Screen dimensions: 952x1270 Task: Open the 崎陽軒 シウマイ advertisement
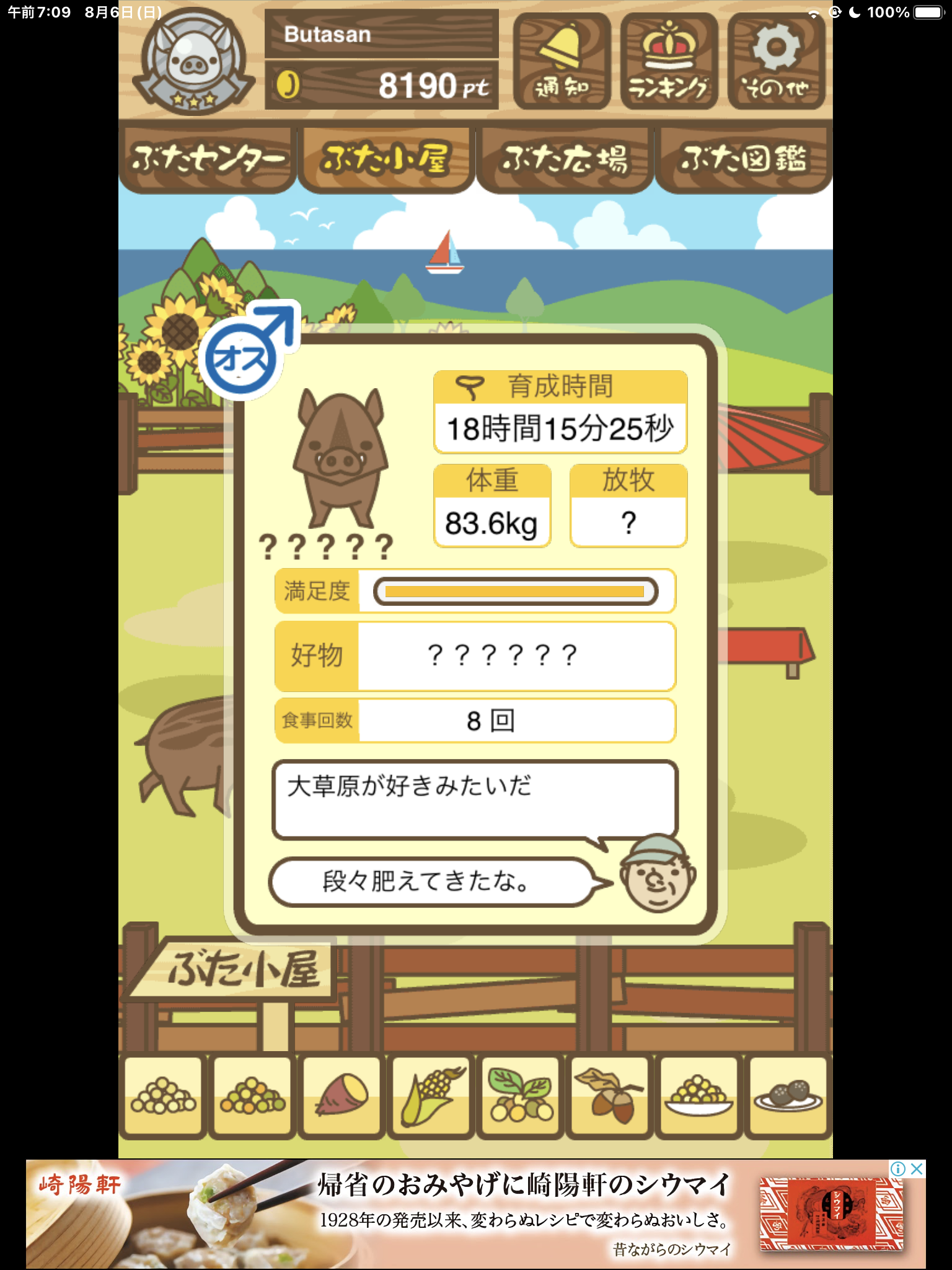point(471,1214)
